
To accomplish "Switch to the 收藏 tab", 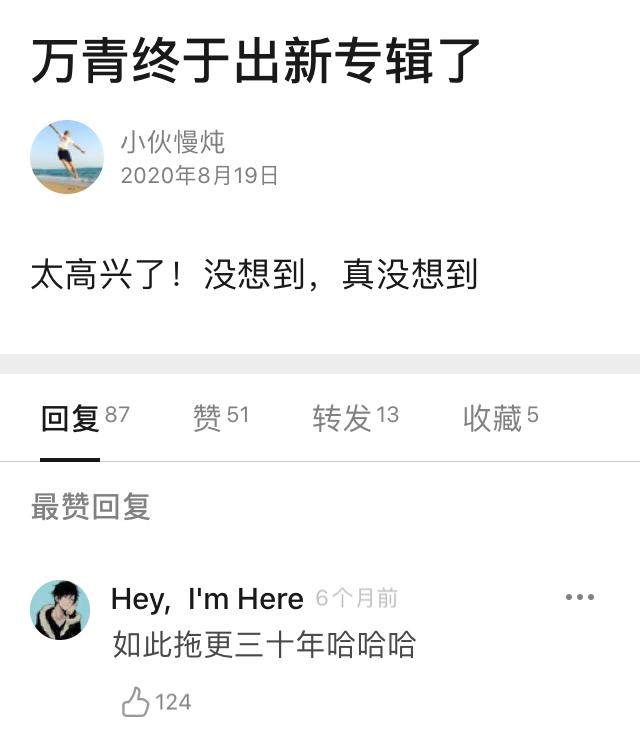I will tap(500, 418).
